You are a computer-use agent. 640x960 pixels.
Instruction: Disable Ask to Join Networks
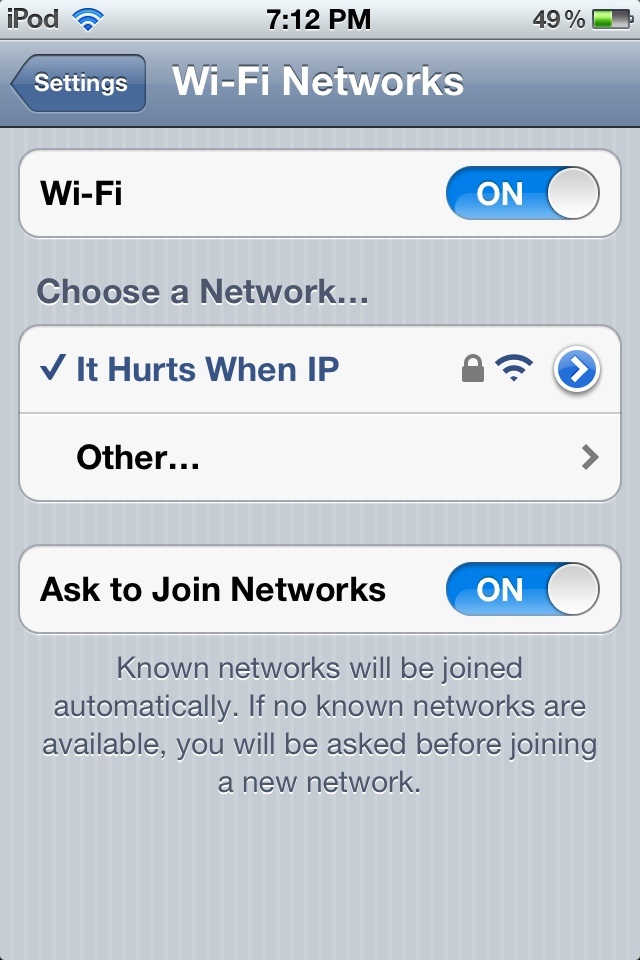522,589
